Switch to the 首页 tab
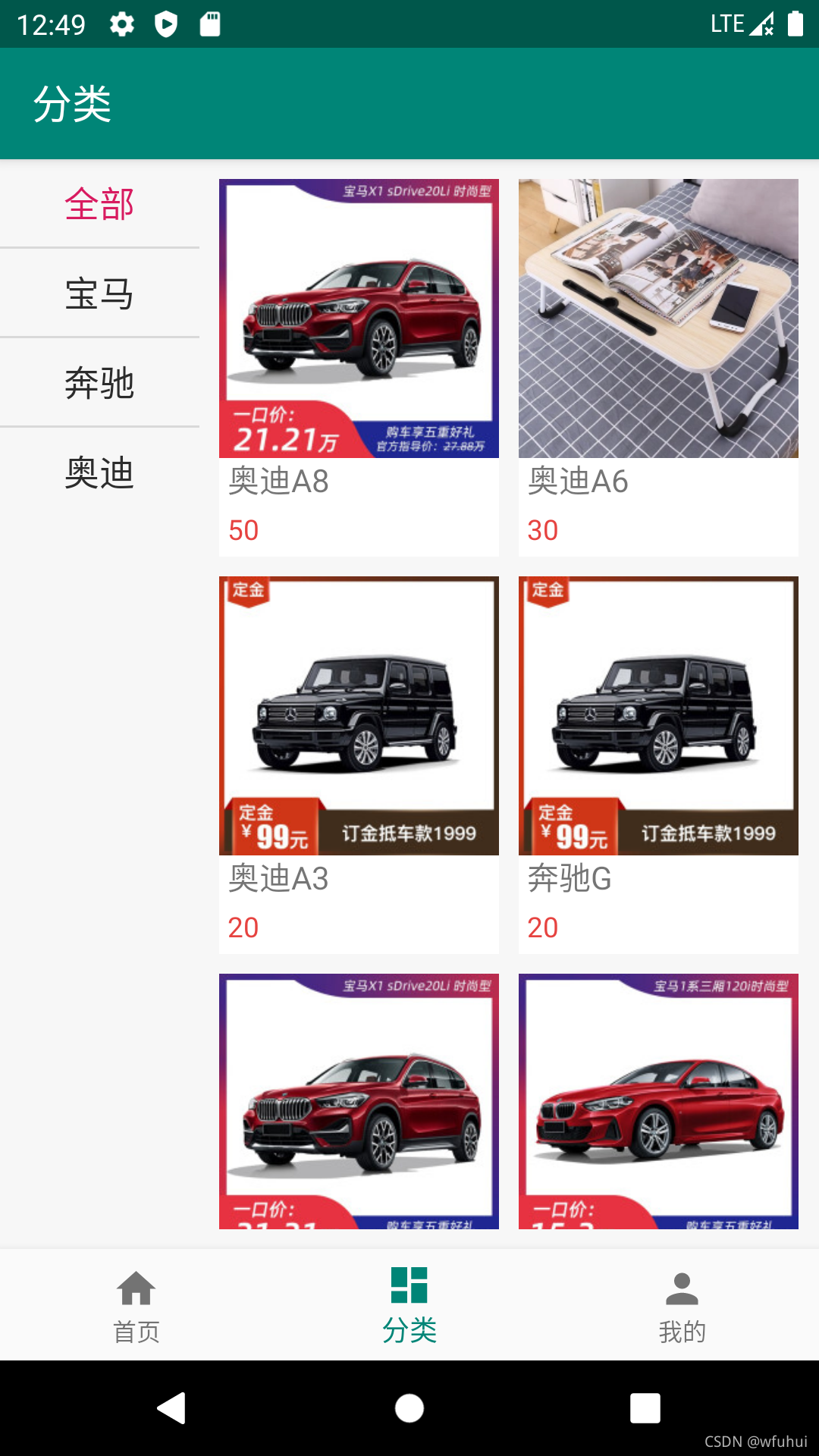The width and height of the screenshot is (819, 1456). click(136, 1306)
